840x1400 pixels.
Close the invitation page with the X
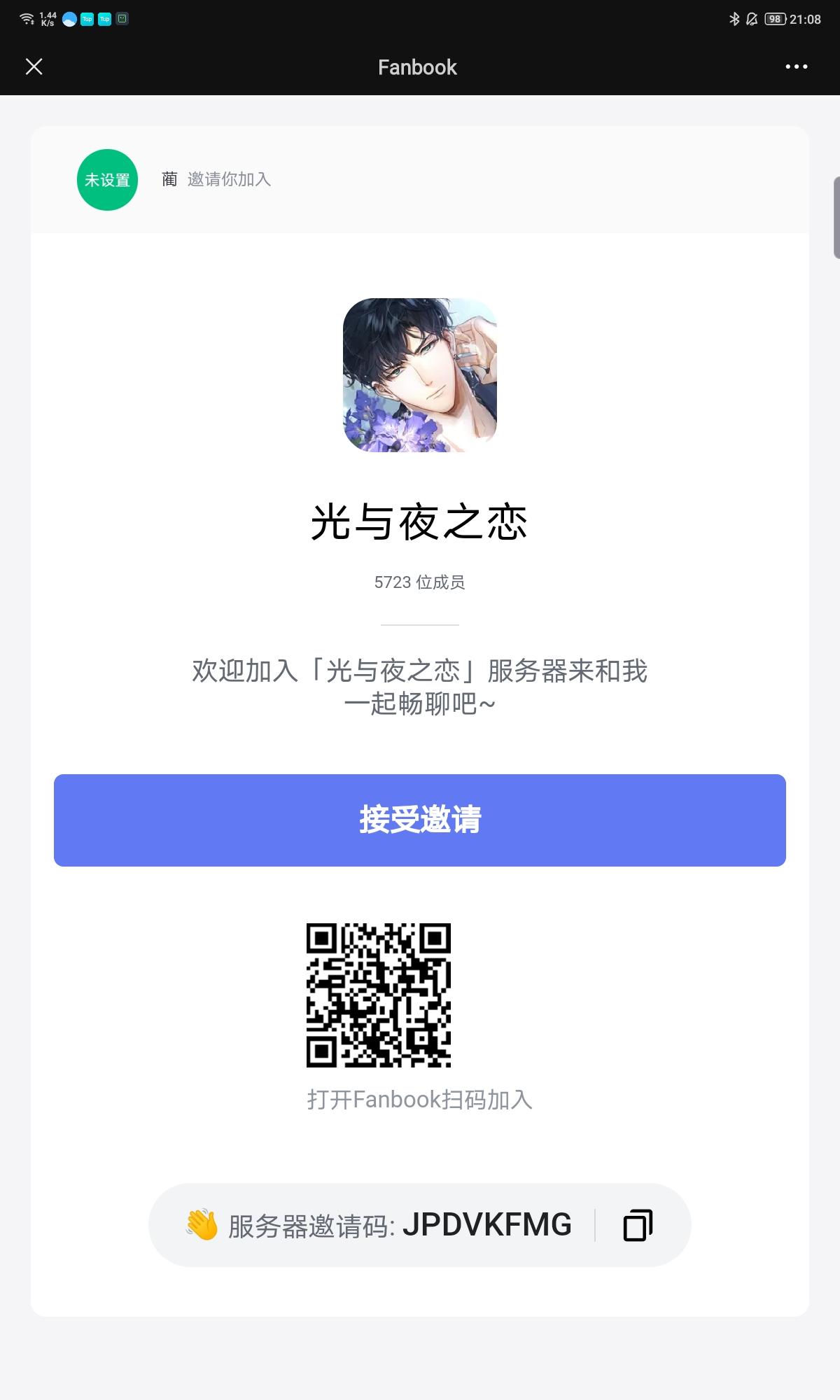click(34, 67)
